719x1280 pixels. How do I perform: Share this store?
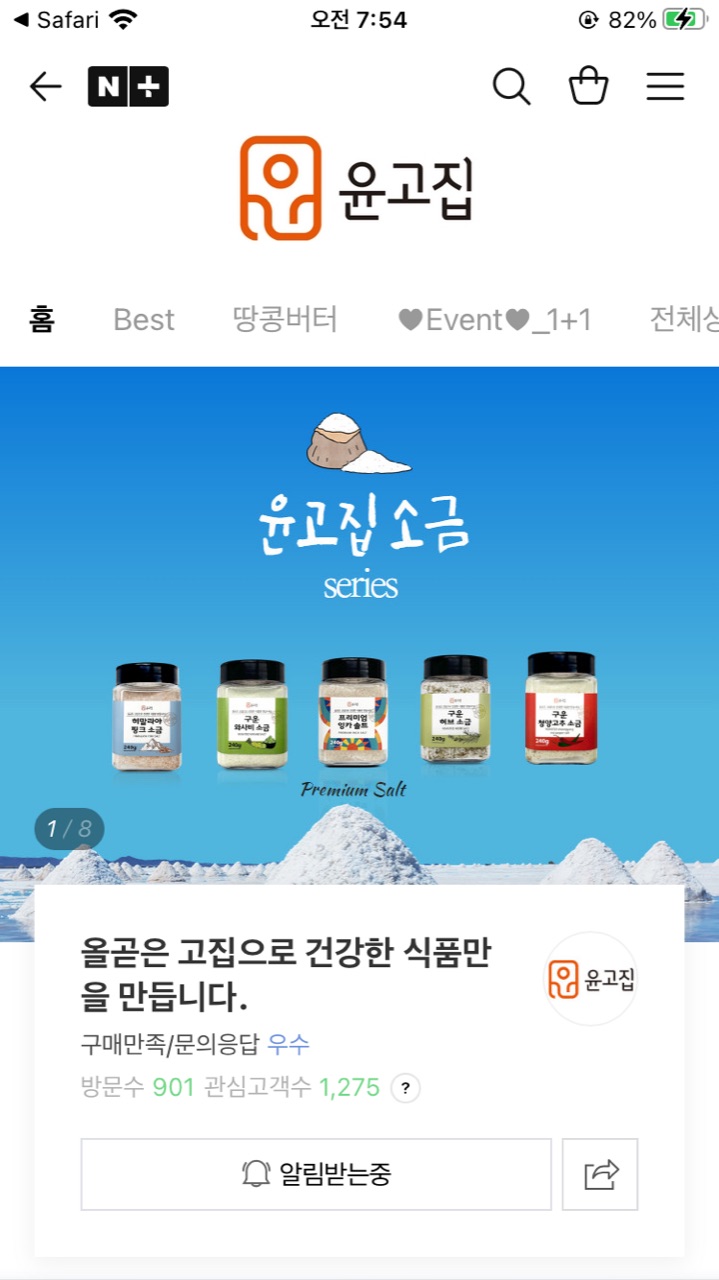click(x=600, y=1174)
